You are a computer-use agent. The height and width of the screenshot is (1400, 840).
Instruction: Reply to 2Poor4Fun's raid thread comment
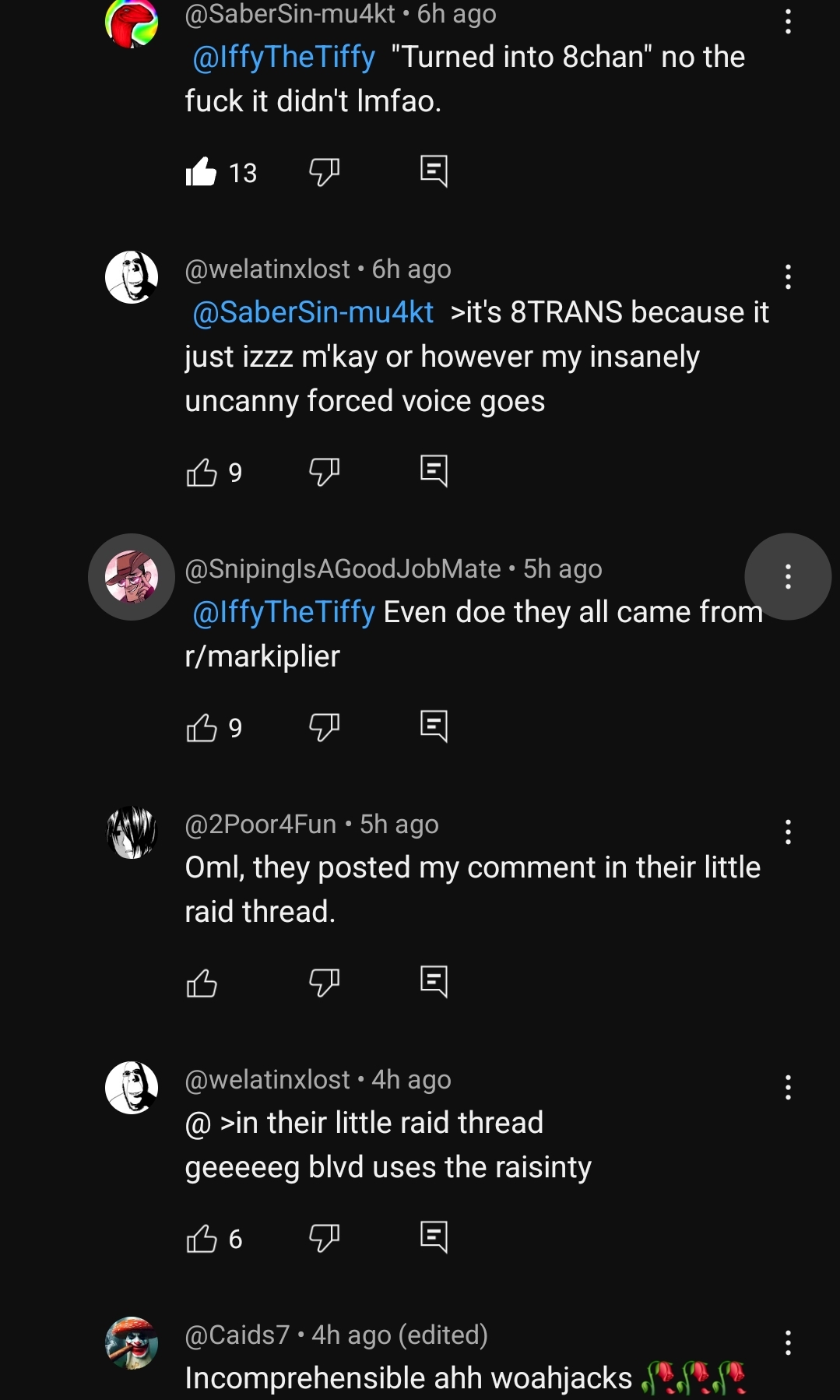pyautogui.click(x=434, y=982)
